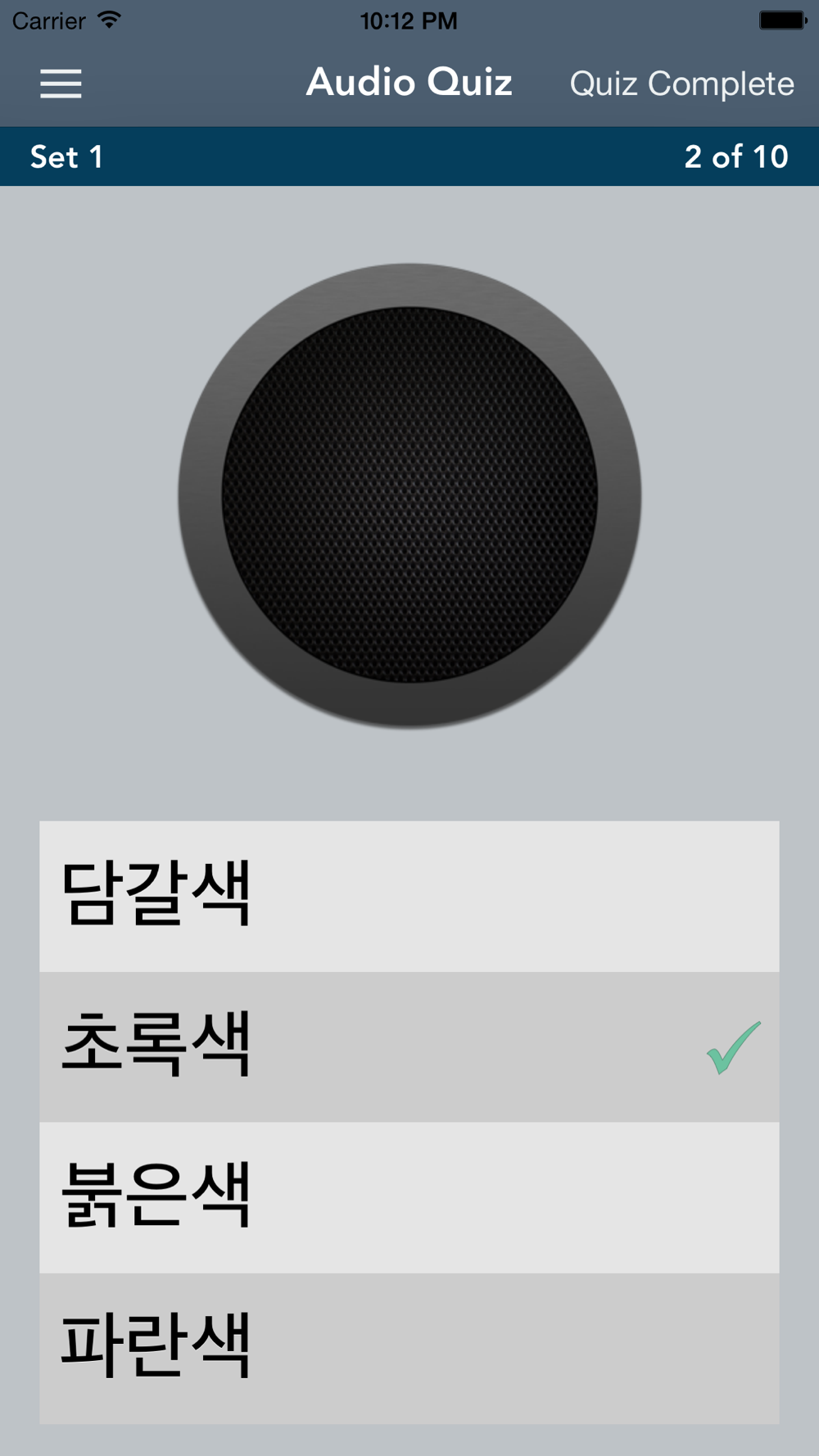Select the answer 파란색

pyautogui.click(x=409, y=1347)
